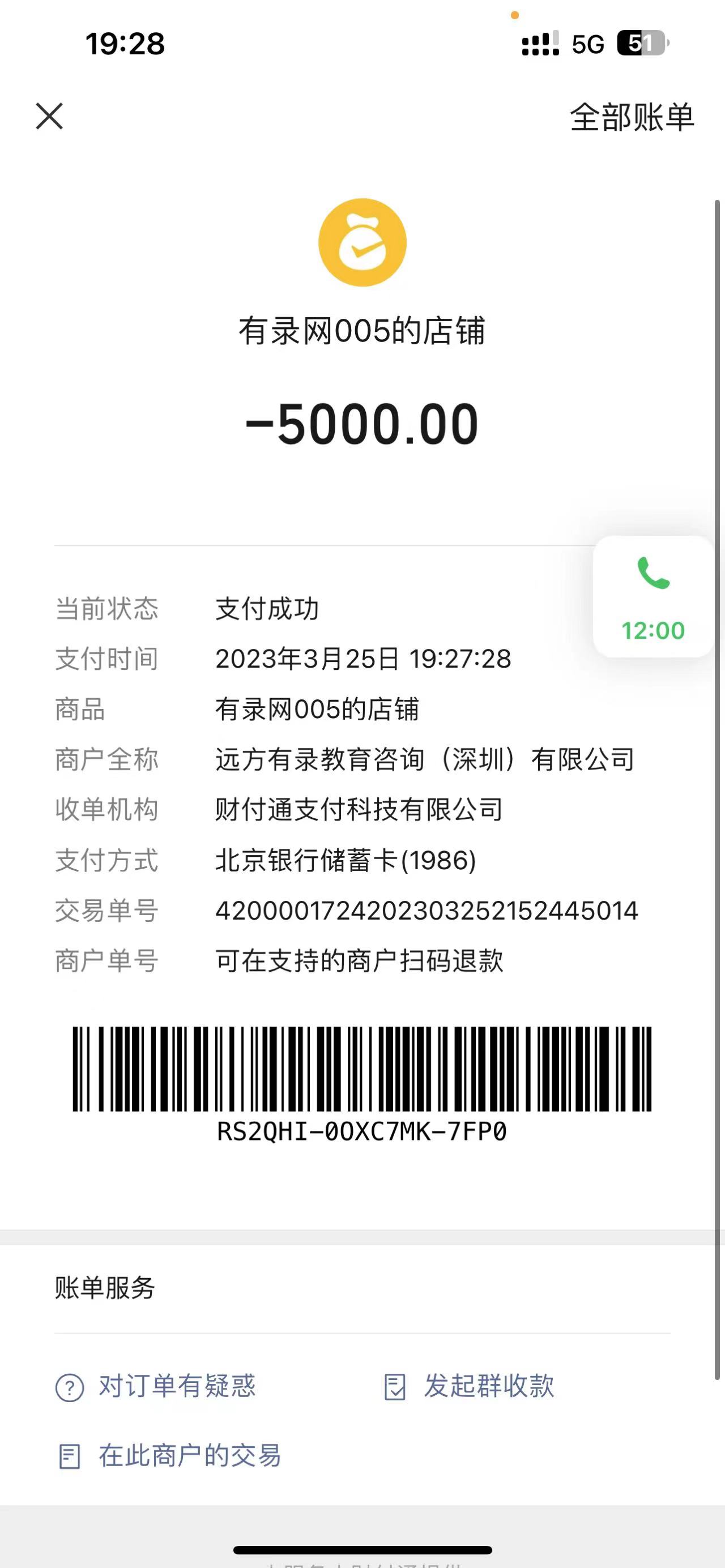Tap the floating call timer bubble

(653, 596)
